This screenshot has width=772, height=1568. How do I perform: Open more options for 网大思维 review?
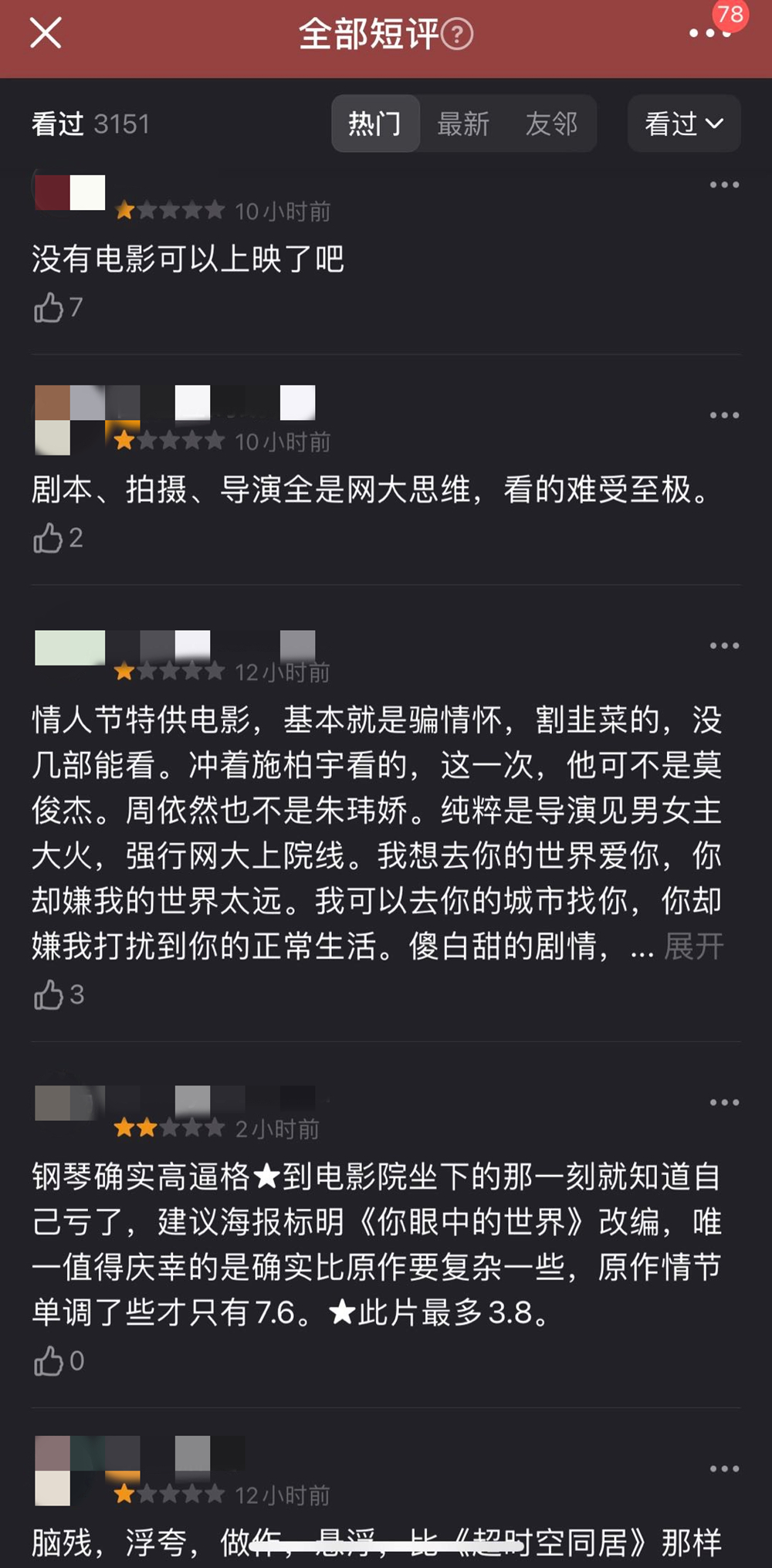(724, 415)
